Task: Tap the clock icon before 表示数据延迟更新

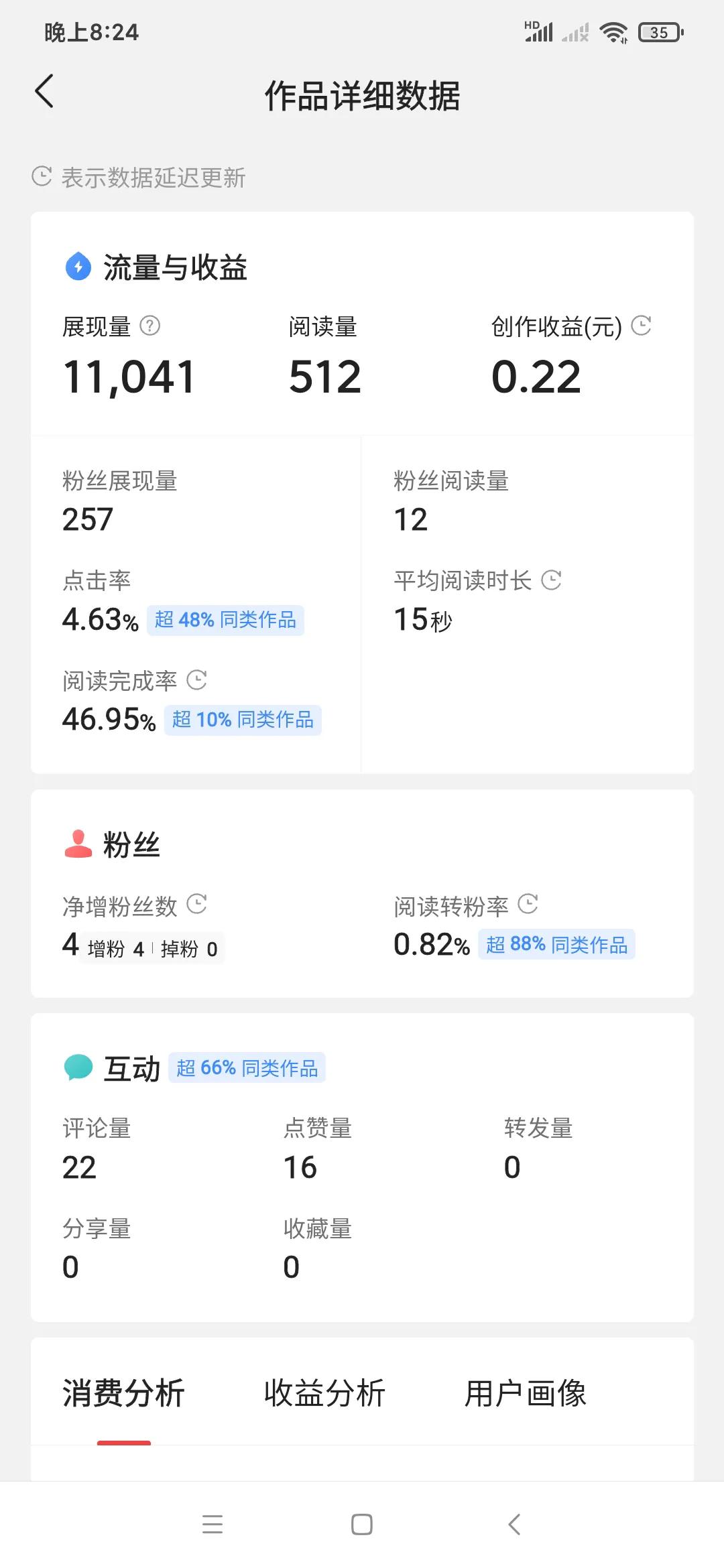Action: point(42,176)
